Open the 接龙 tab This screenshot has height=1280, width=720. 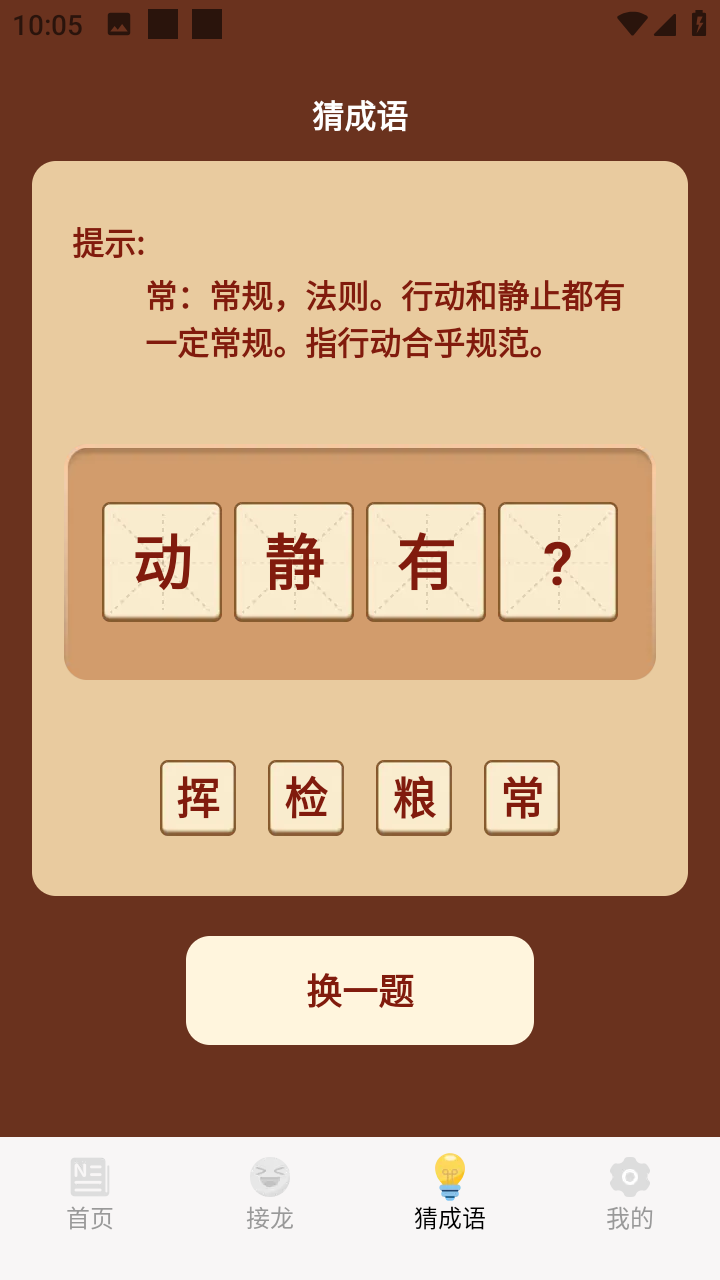click(270, 1194)
